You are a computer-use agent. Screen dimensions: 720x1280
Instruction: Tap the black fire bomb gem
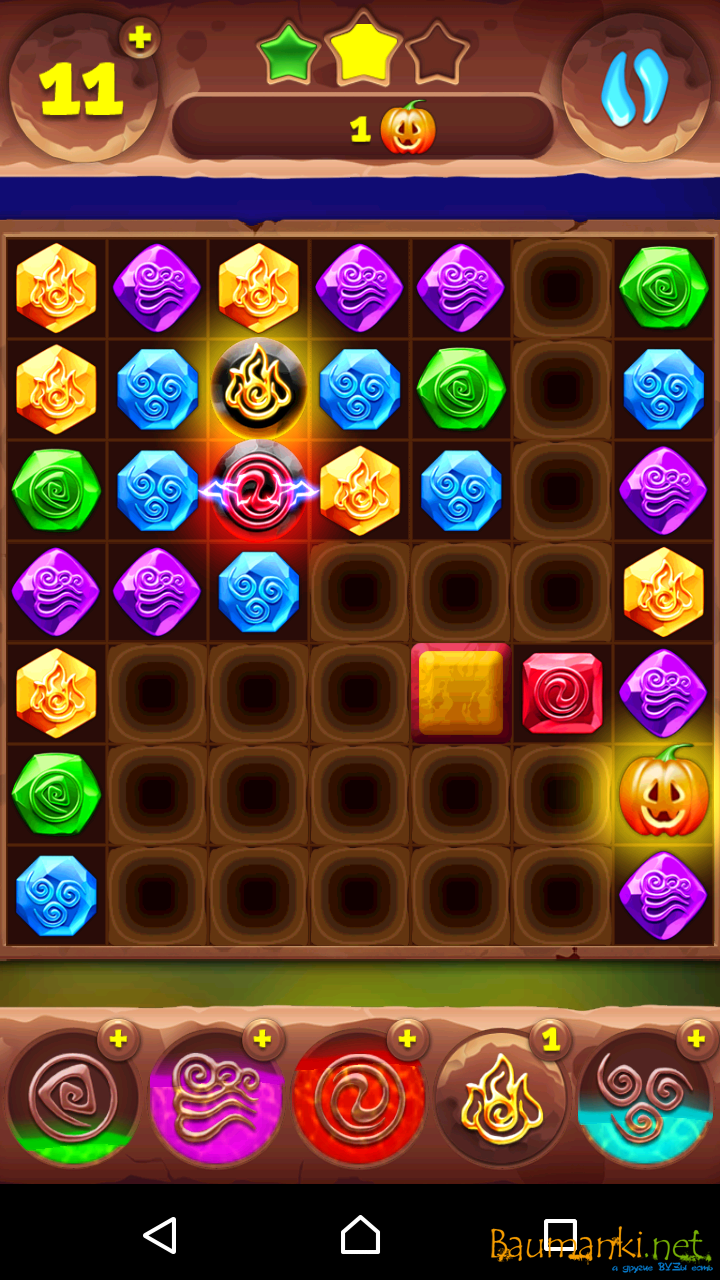tap(259, 389)
